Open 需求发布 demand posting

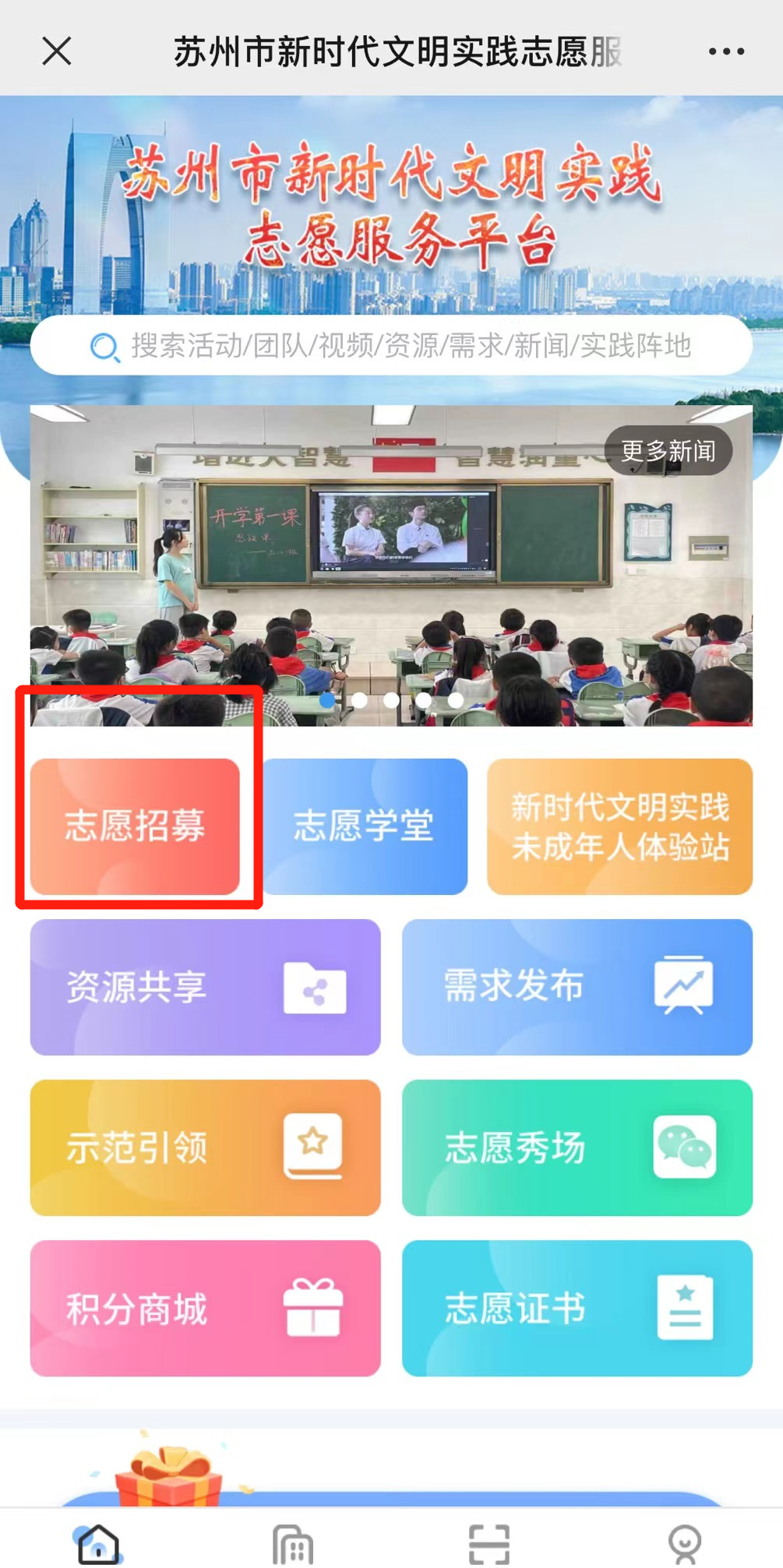click(x=577, y=987)
